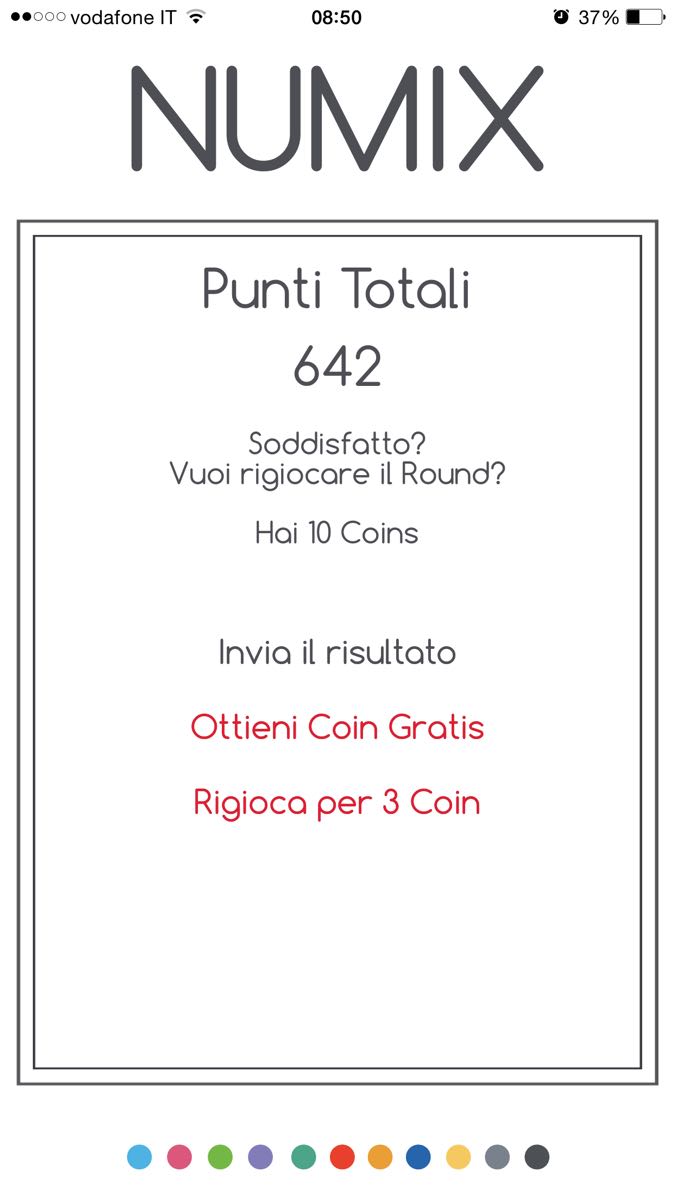Pick the dark blue color dot
This screenshot has height=1200, width=675.
(419, 1157)
